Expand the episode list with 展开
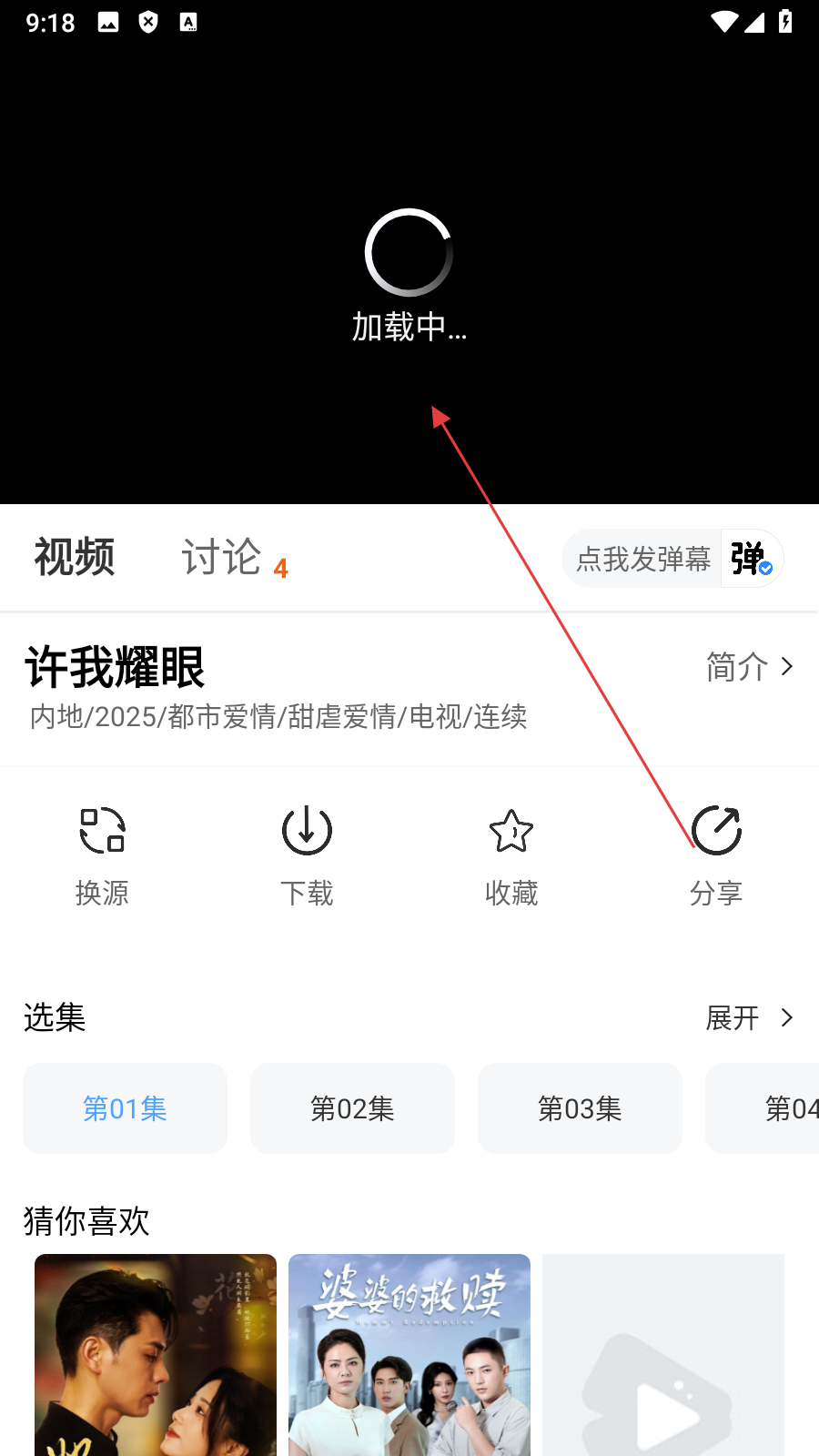The image size is (819, 1456). point(750,1017)
